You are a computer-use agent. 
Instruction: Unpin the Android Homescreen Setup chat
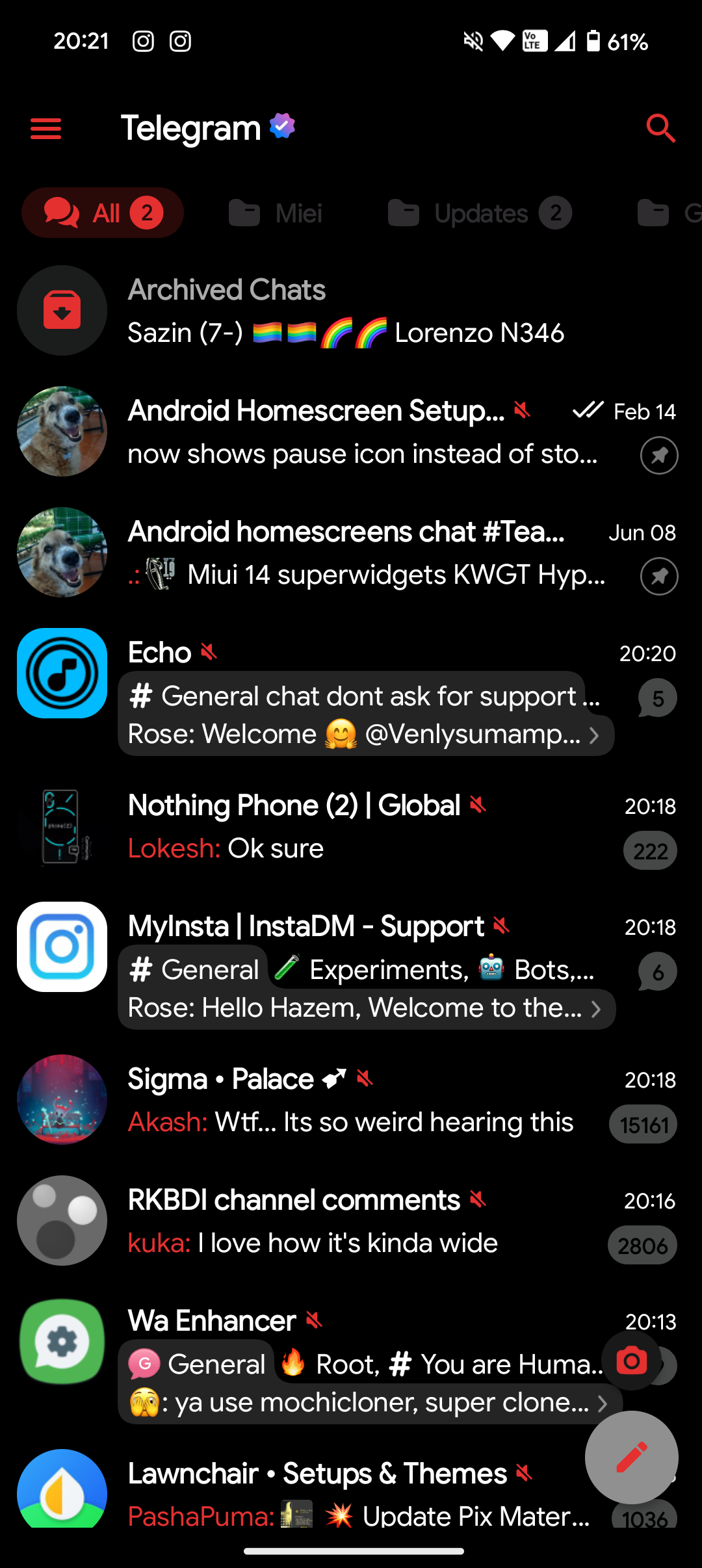pyautogui.click(x=658, y=456)
